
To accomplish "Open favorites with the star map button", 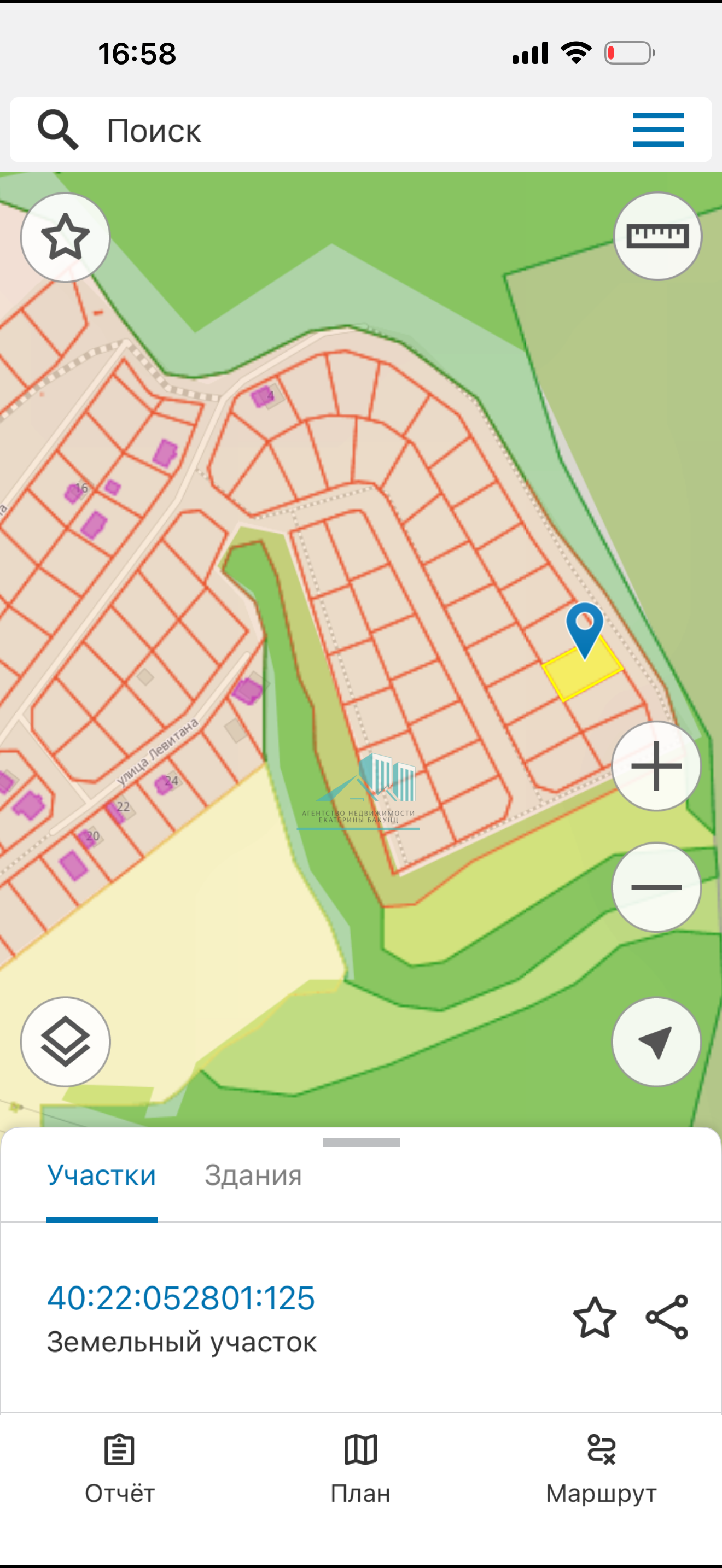I will pyautogui.click(x=65, y=237).
